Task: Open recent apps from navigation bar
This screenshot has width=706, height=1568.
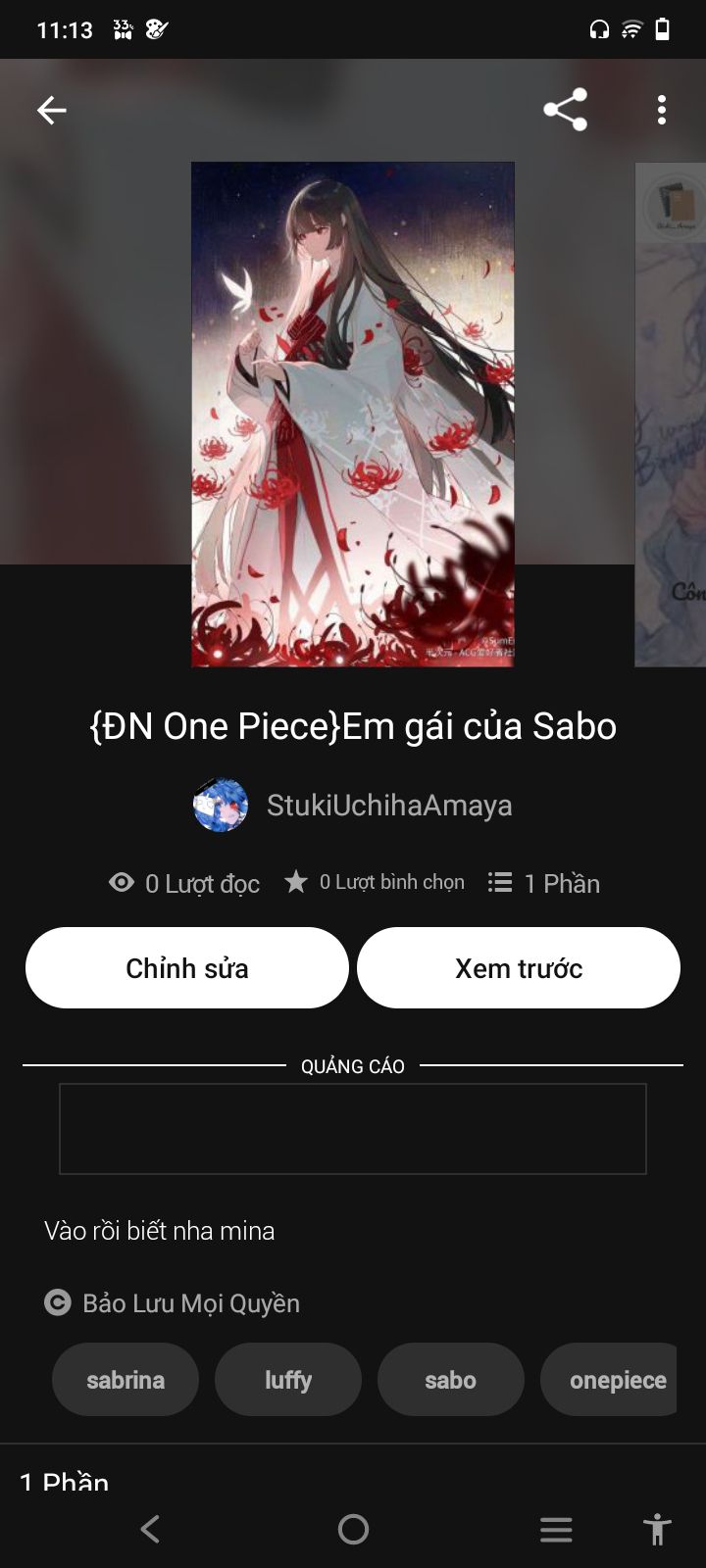Action: pyautogui.click(x=556, y=1529)
